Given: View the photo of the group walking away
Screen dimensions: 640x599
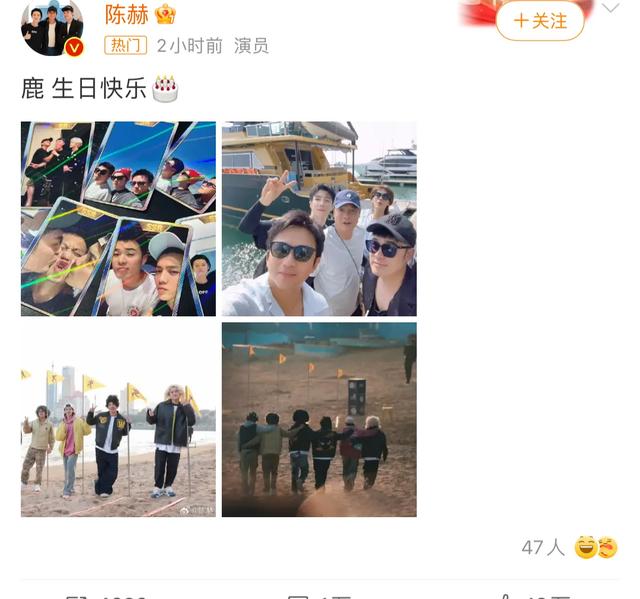Looking at the screenshot, I should click(319, 419).
